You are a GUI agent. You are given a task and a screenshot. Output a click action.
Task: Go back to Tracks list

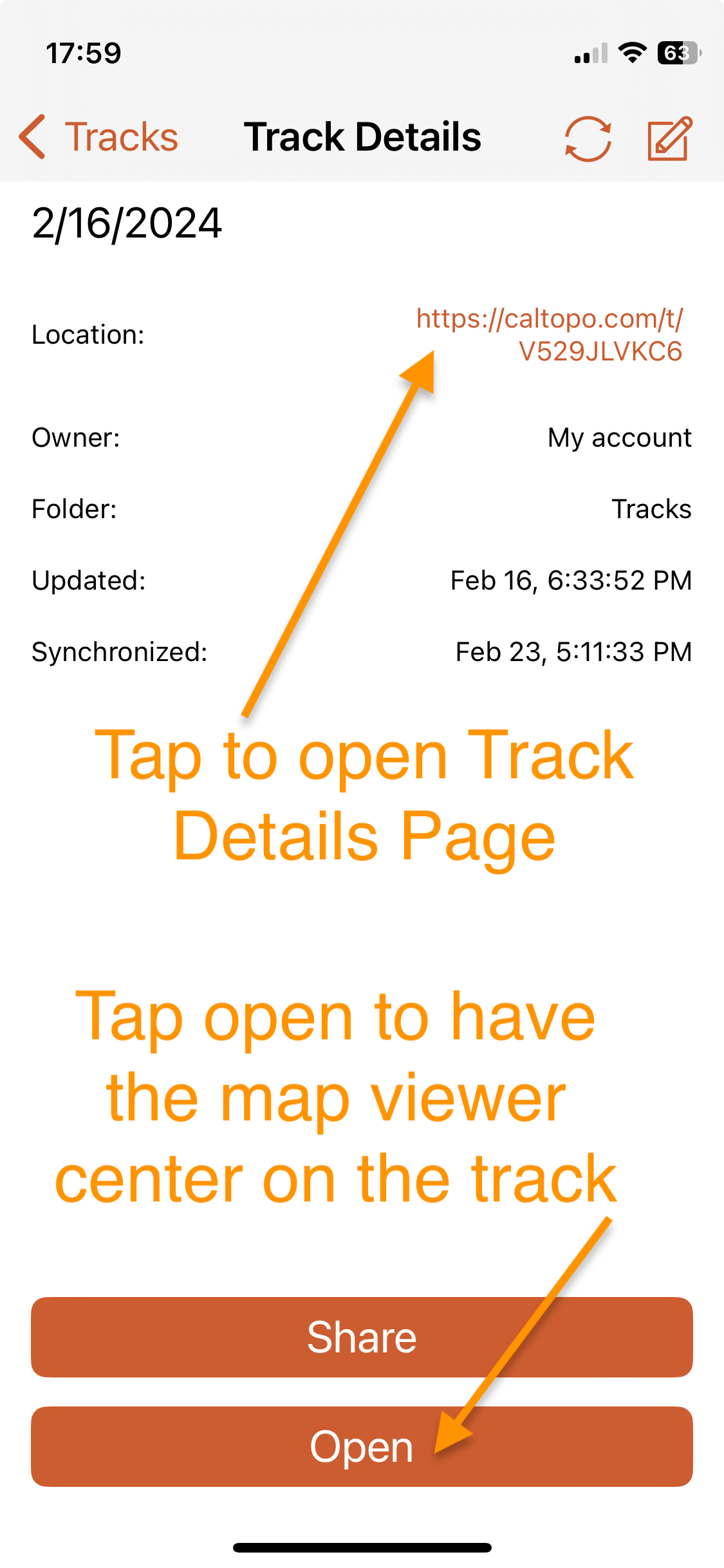[x=98, y=137]
